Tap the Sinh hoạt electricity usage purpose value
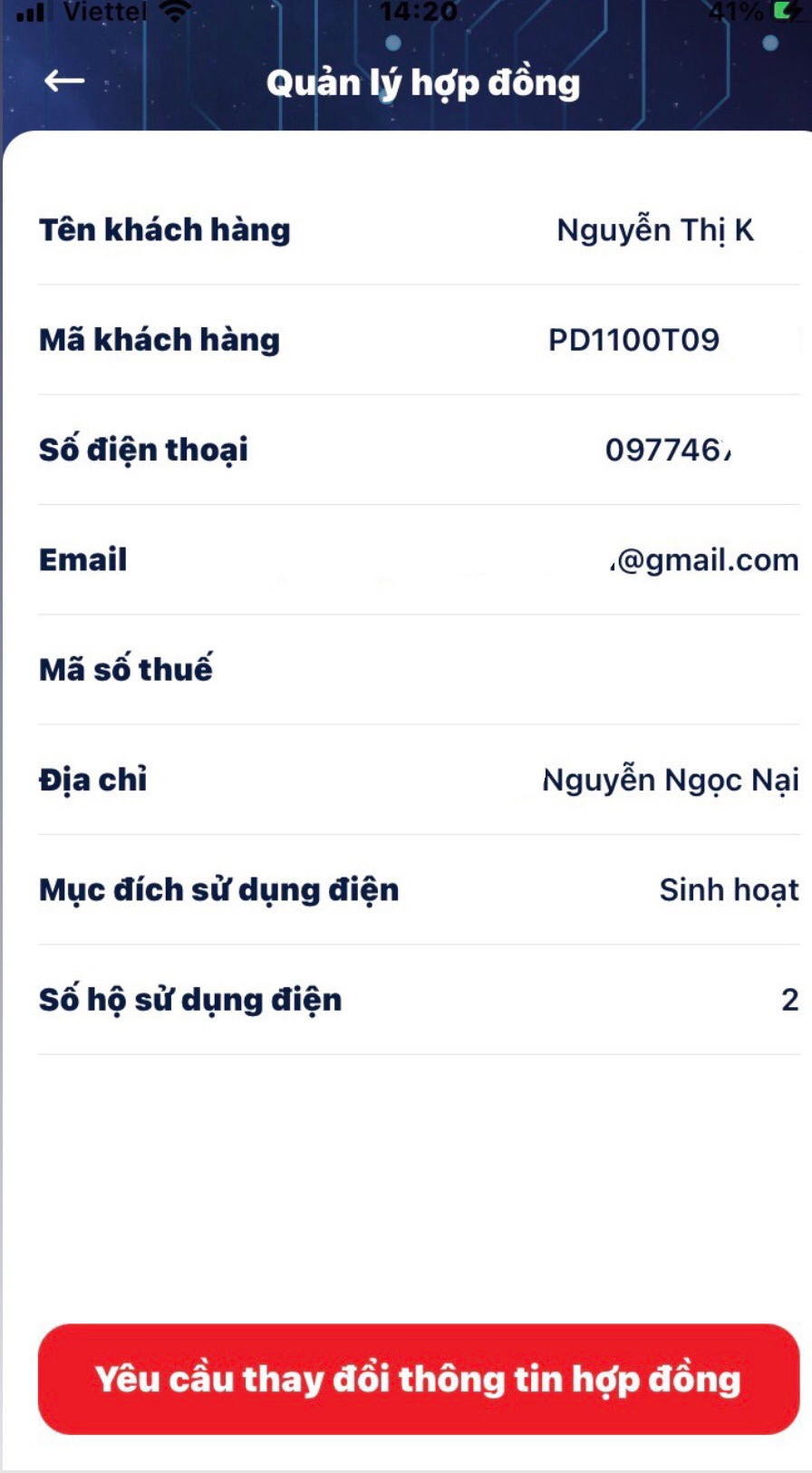 (727, 889)
